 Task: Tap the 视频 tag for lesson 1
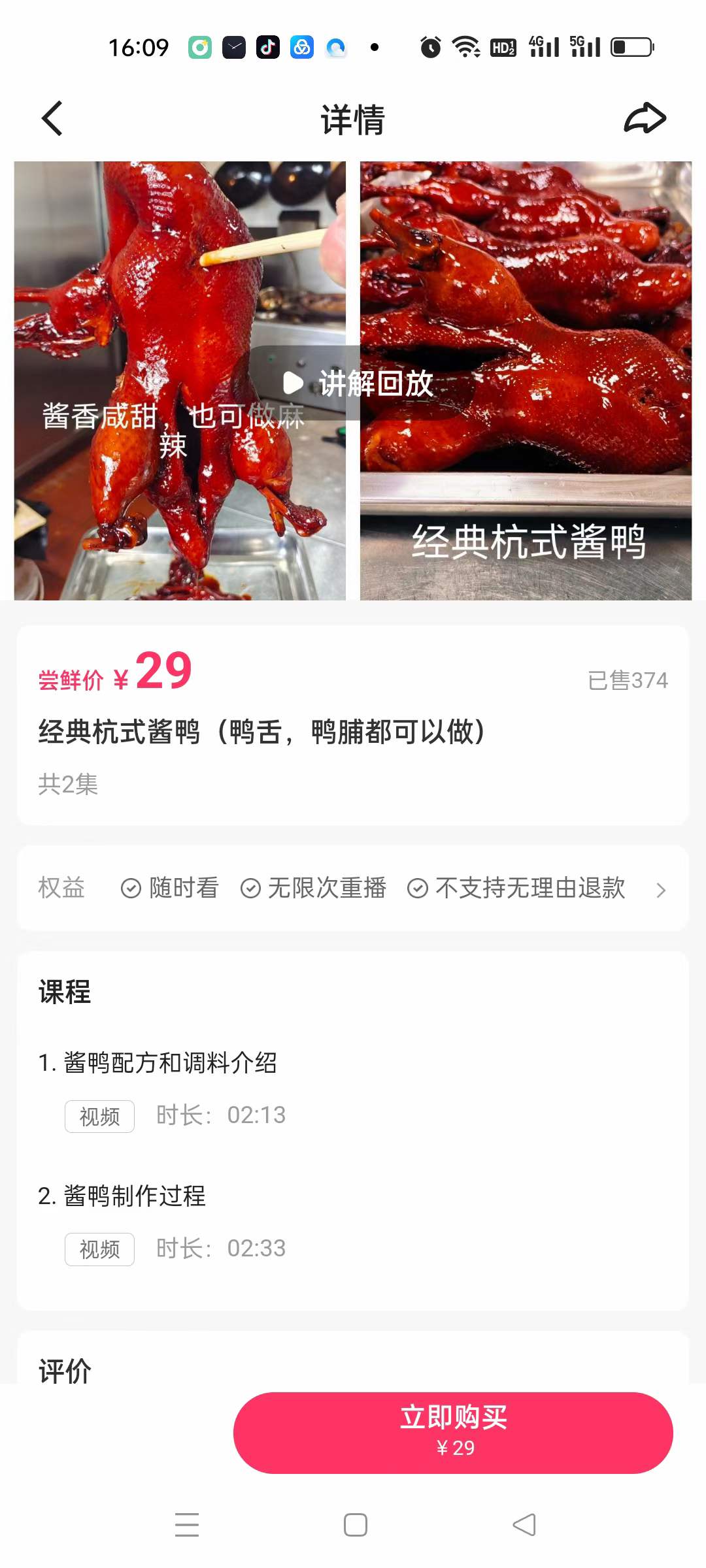(99, 1116)
